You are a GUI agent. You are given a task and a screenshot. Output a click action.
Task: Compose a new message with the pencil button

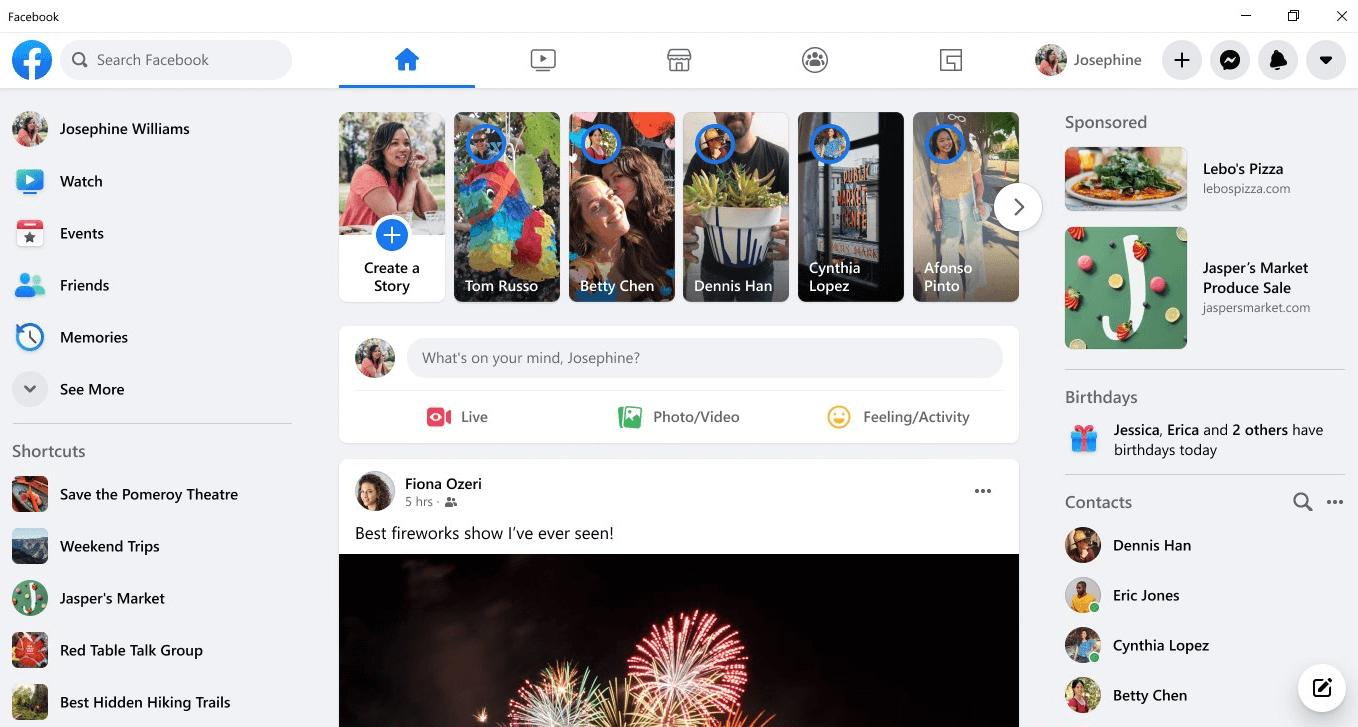pyautogui.click(x=1322, y=687)
